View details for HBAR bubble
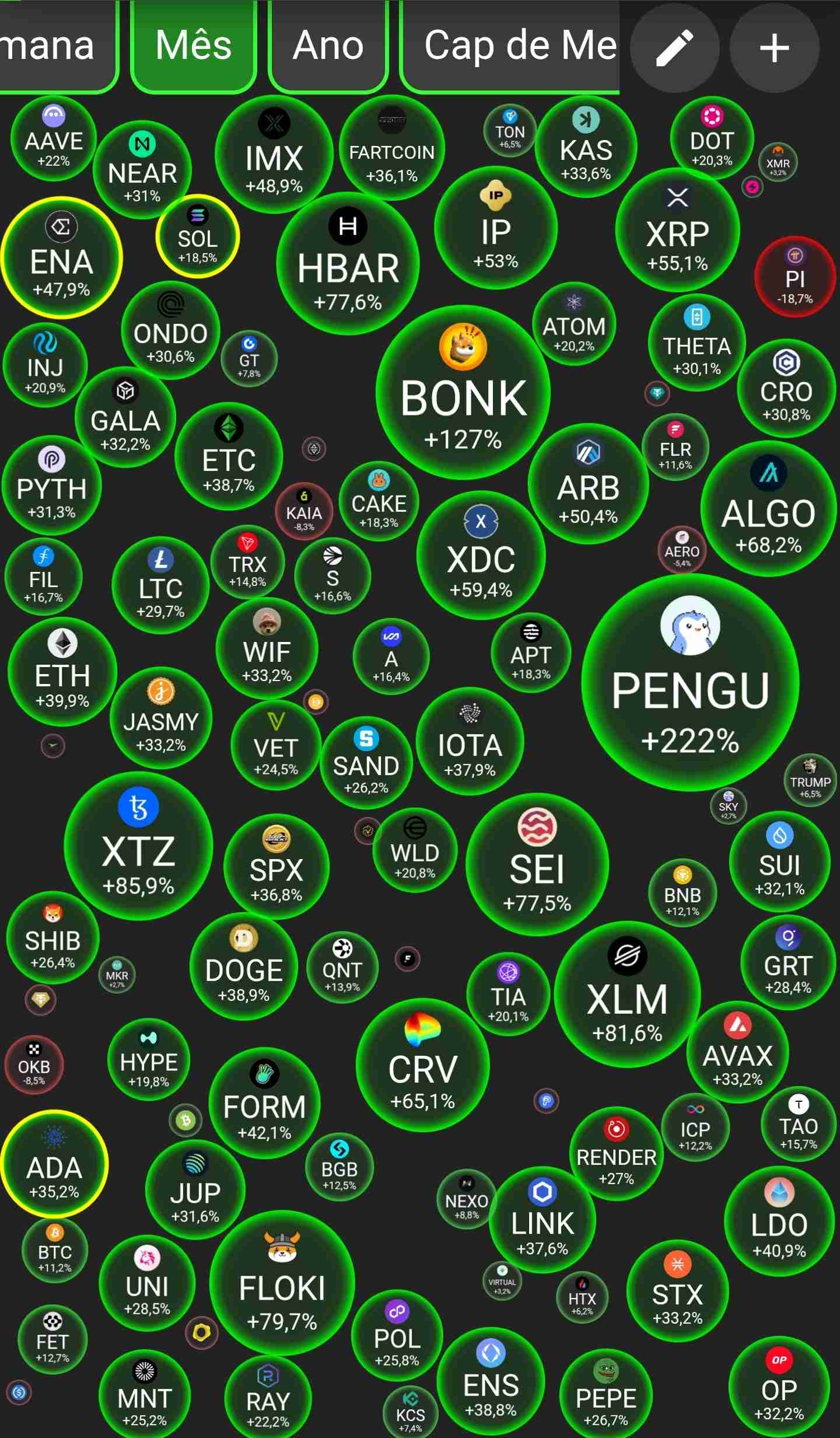Screen dimensions: 840x1438 coord(348,264)
